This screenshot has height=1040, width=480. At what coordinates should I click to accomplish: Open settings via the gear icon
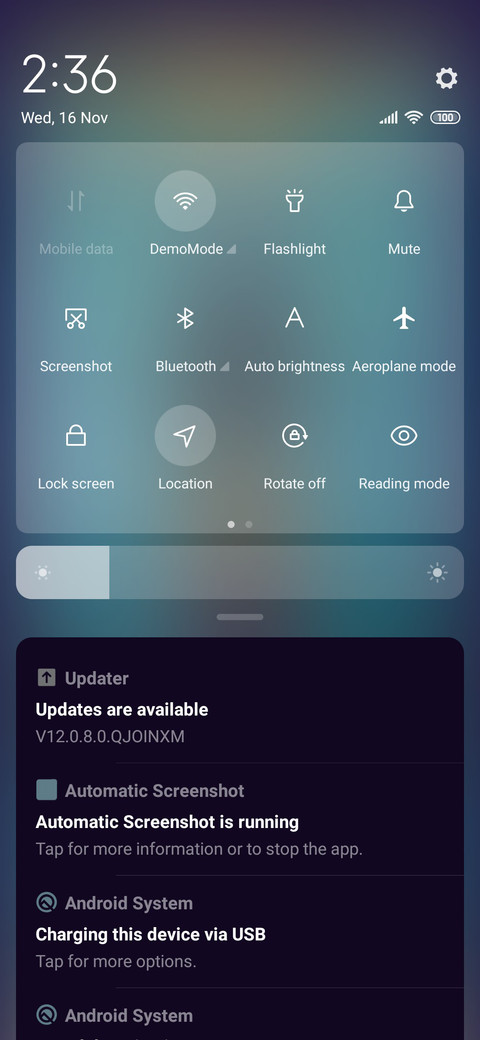pyautogui.click(x=446, y=78)
